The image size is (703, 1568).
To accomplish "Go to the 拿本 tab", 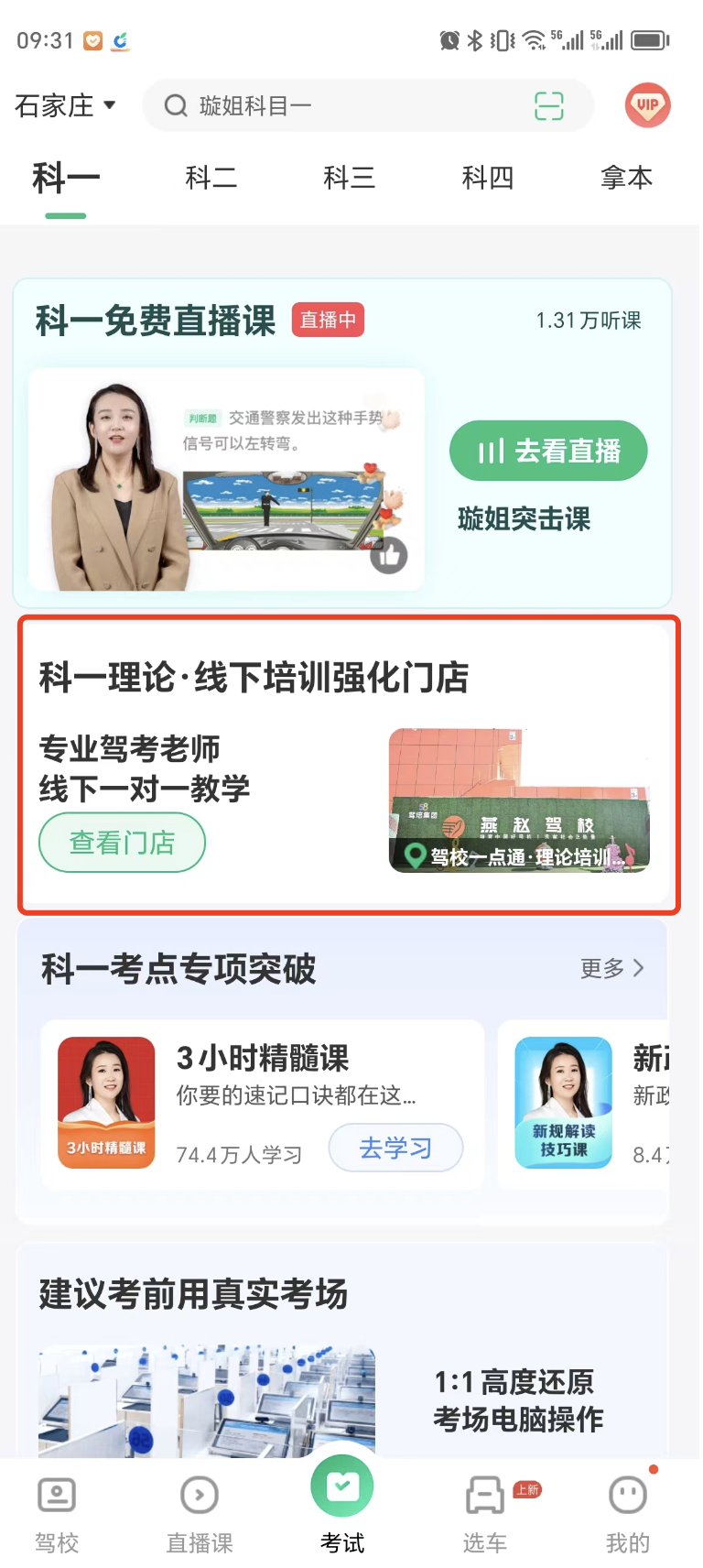I will coord(626,178).
